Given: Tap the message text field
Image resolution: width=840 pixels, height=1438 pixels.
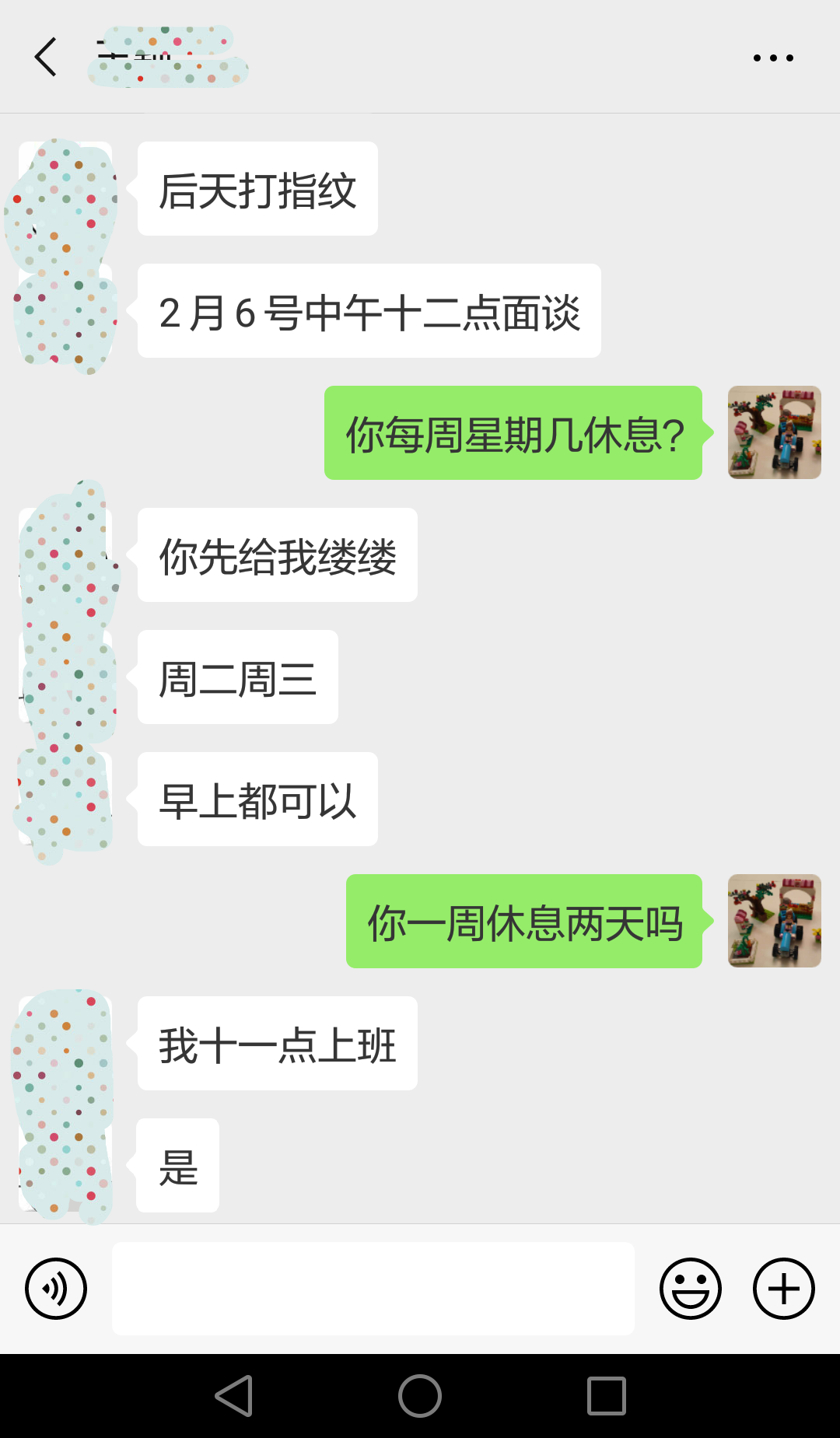Looking at the screenshot, I should pyautogui.click(x=373, y=1289).
